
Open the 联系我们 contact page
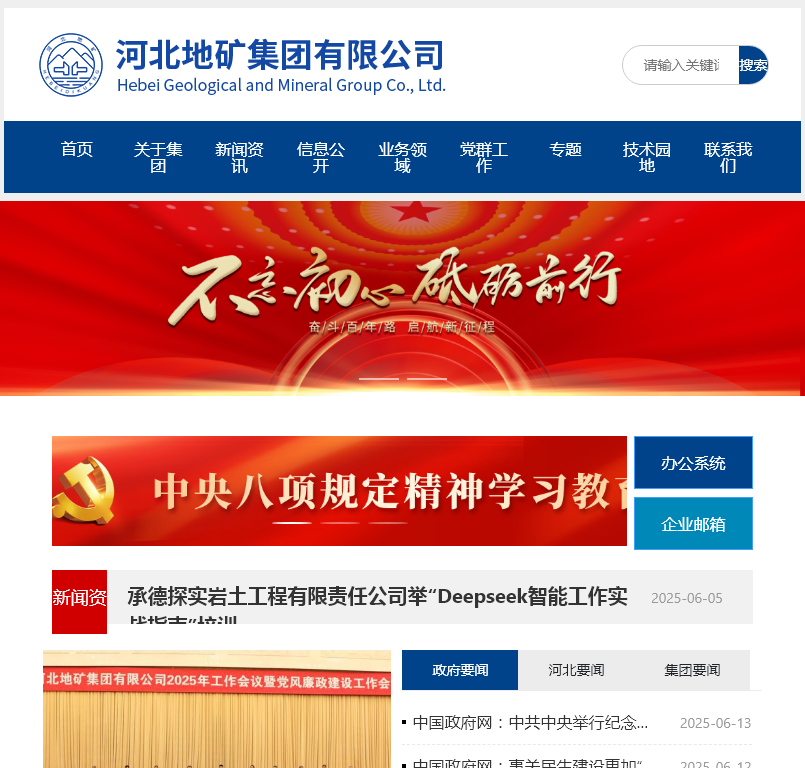tap(728, 157)
